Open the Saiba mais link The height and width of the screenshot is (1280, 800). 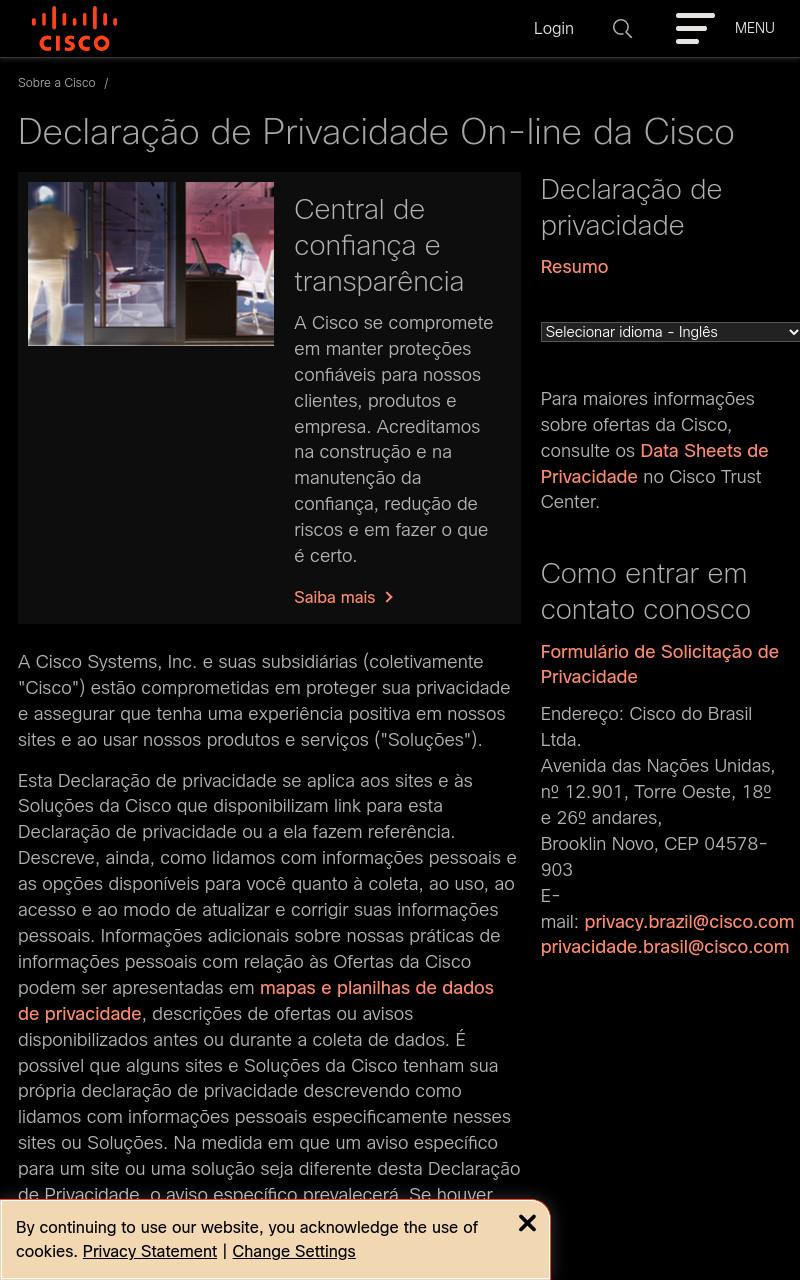pos(344,597)
